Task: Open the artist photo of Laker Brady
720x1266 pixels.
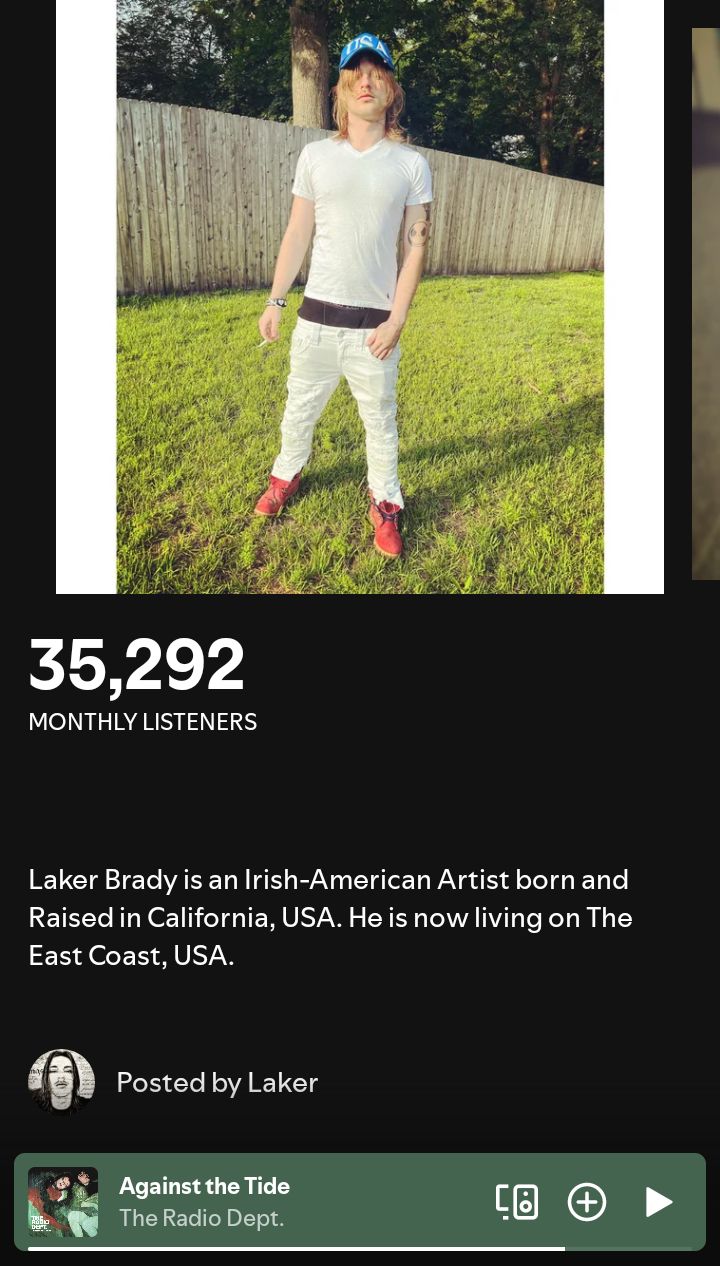Action: [360, 297]
